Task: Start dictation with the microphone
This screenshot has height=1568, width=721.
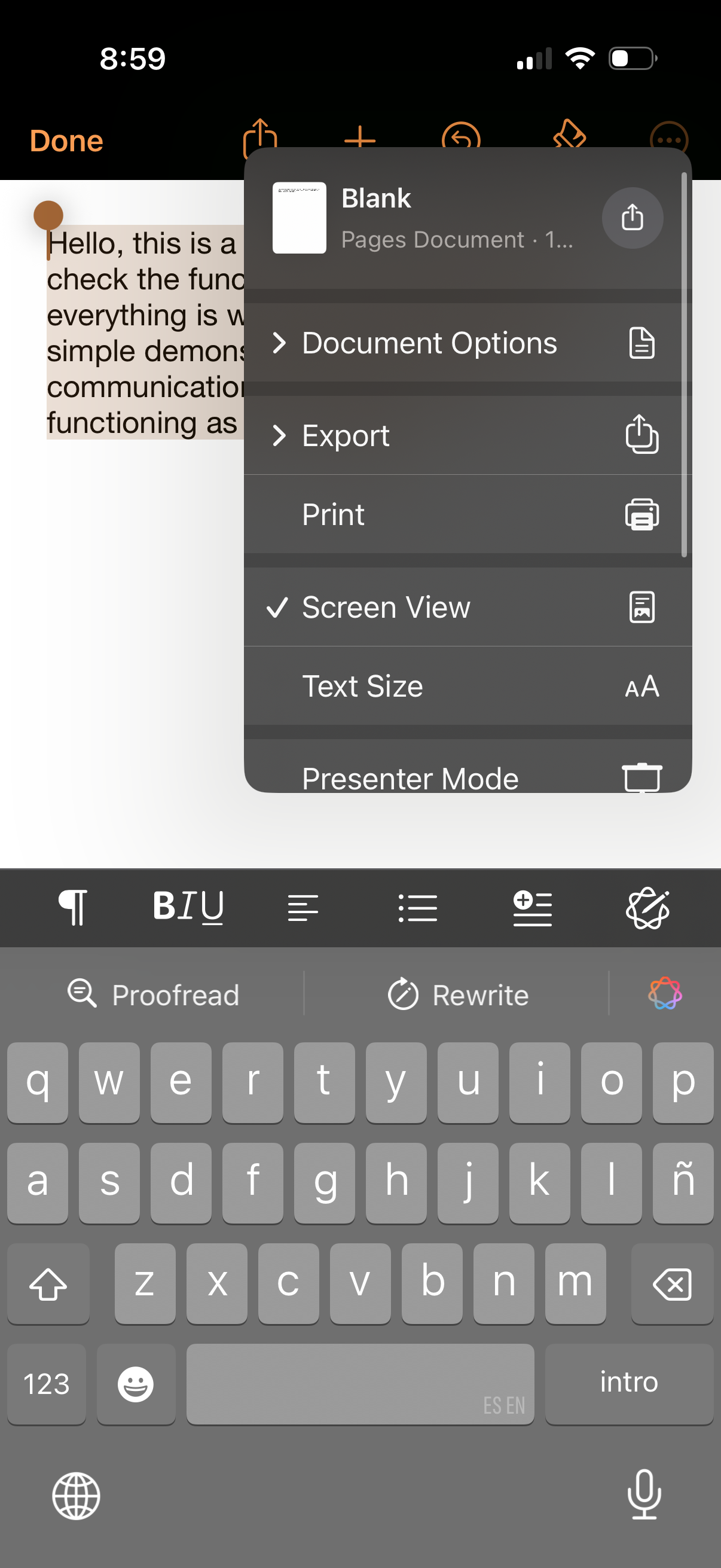Action: (644, 1494)
